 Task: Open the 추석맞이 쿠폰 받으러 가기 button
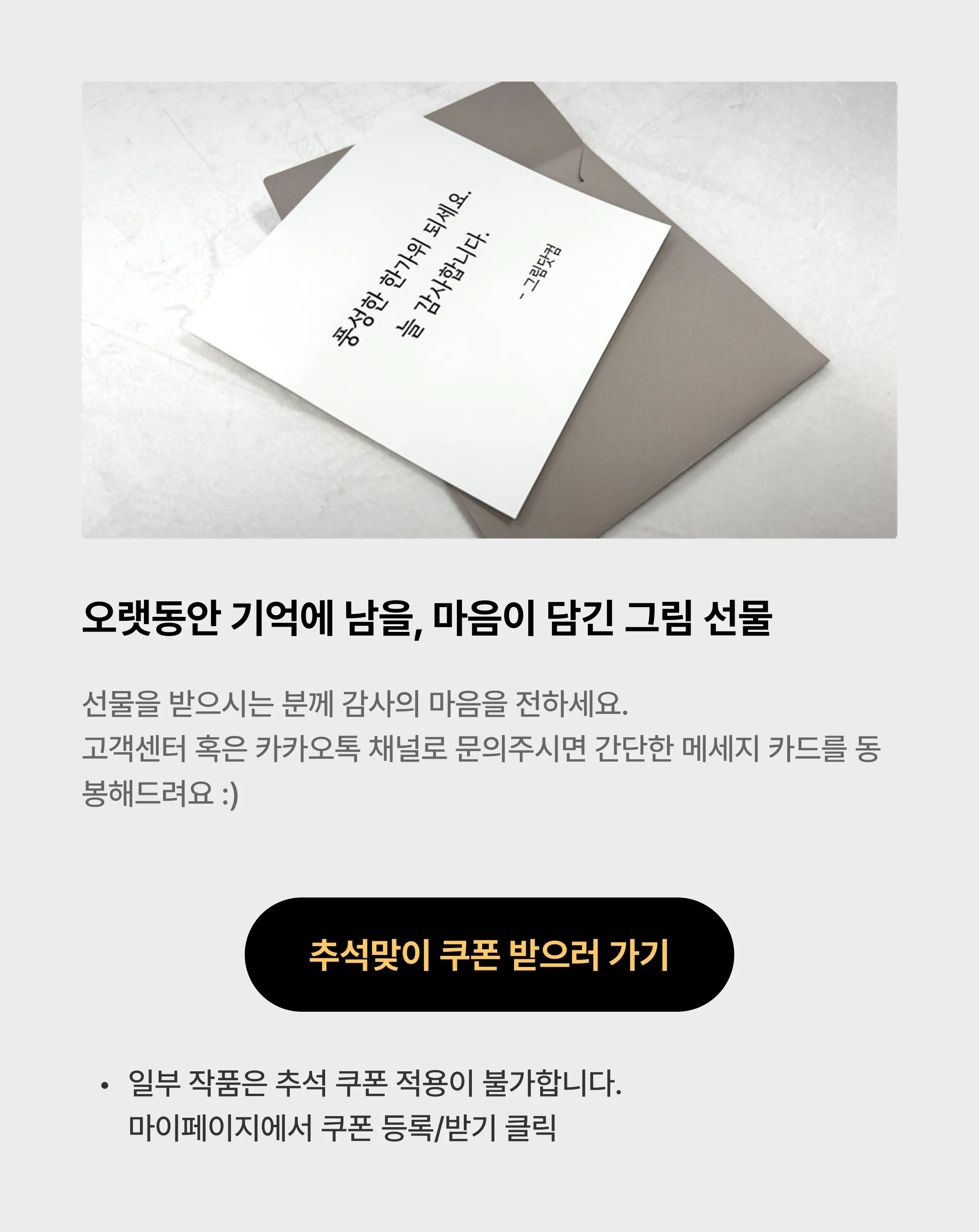489,955
